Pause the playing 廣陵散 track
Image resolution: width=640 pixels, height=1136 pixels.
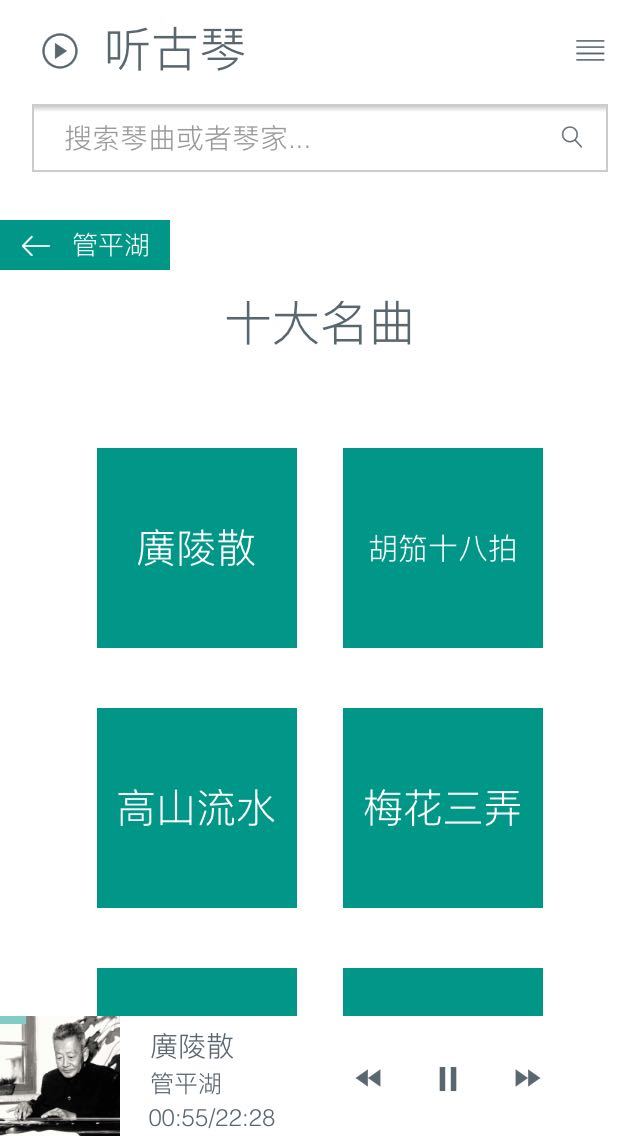448,1078
